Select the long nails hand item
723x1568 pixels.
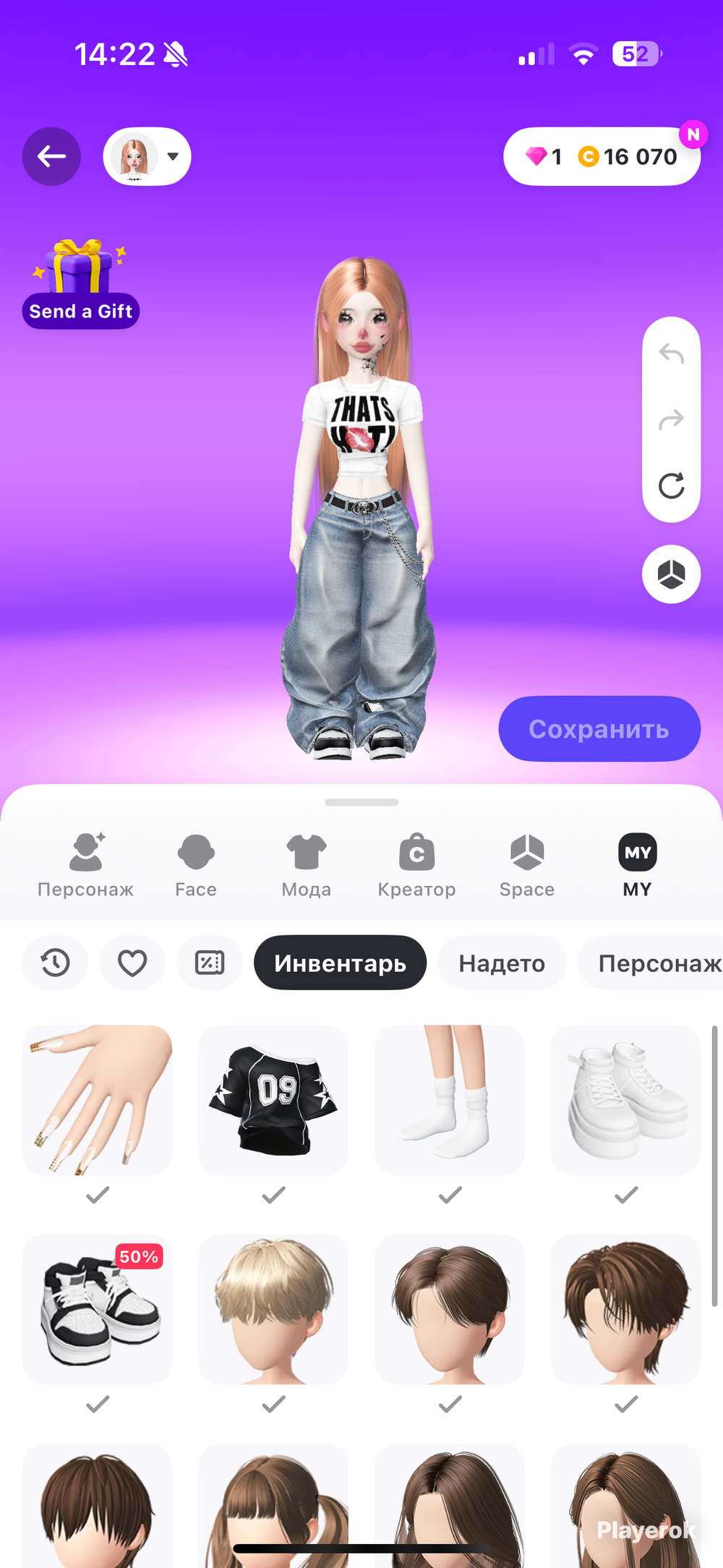tap(97, 1100)
